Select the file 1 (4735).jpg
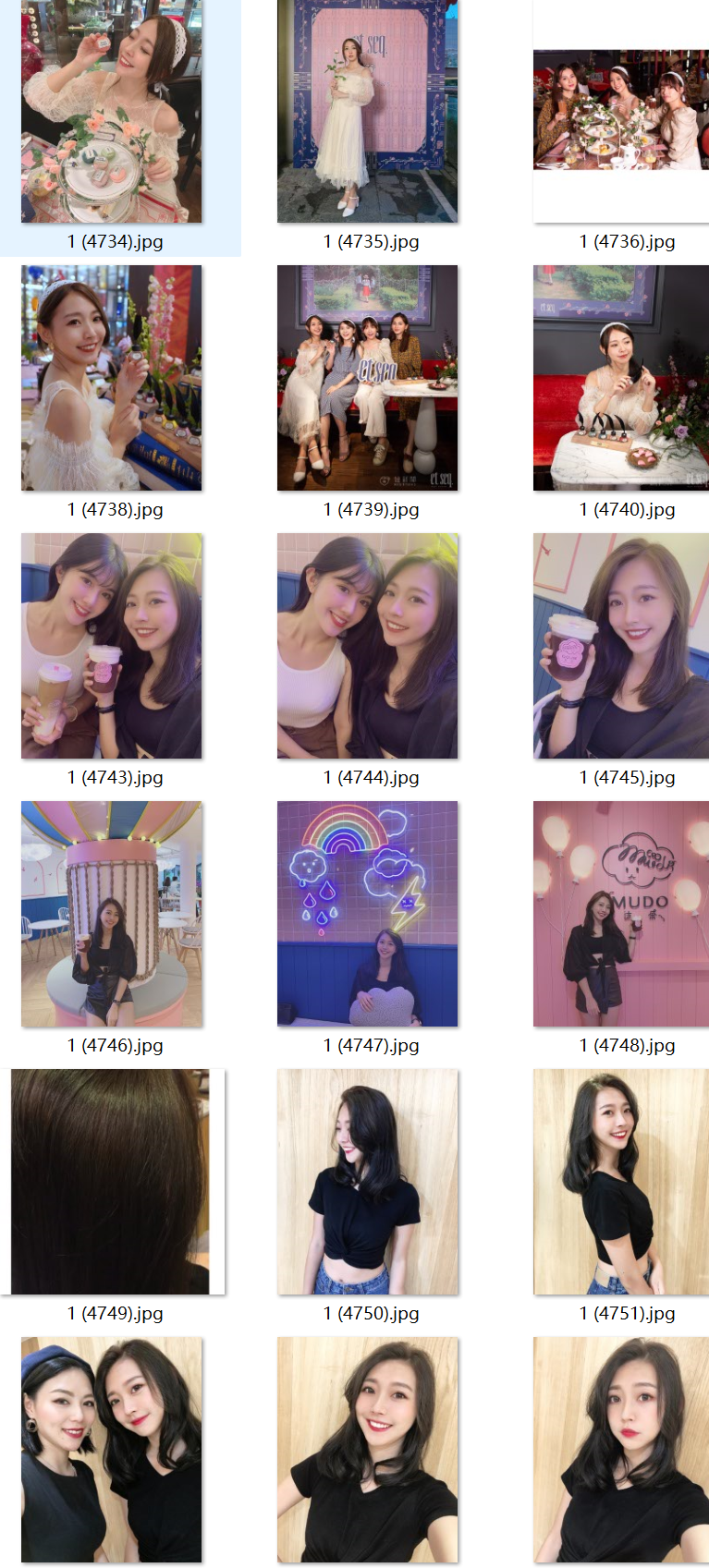 pyautogui.click(x=367, y=111)
